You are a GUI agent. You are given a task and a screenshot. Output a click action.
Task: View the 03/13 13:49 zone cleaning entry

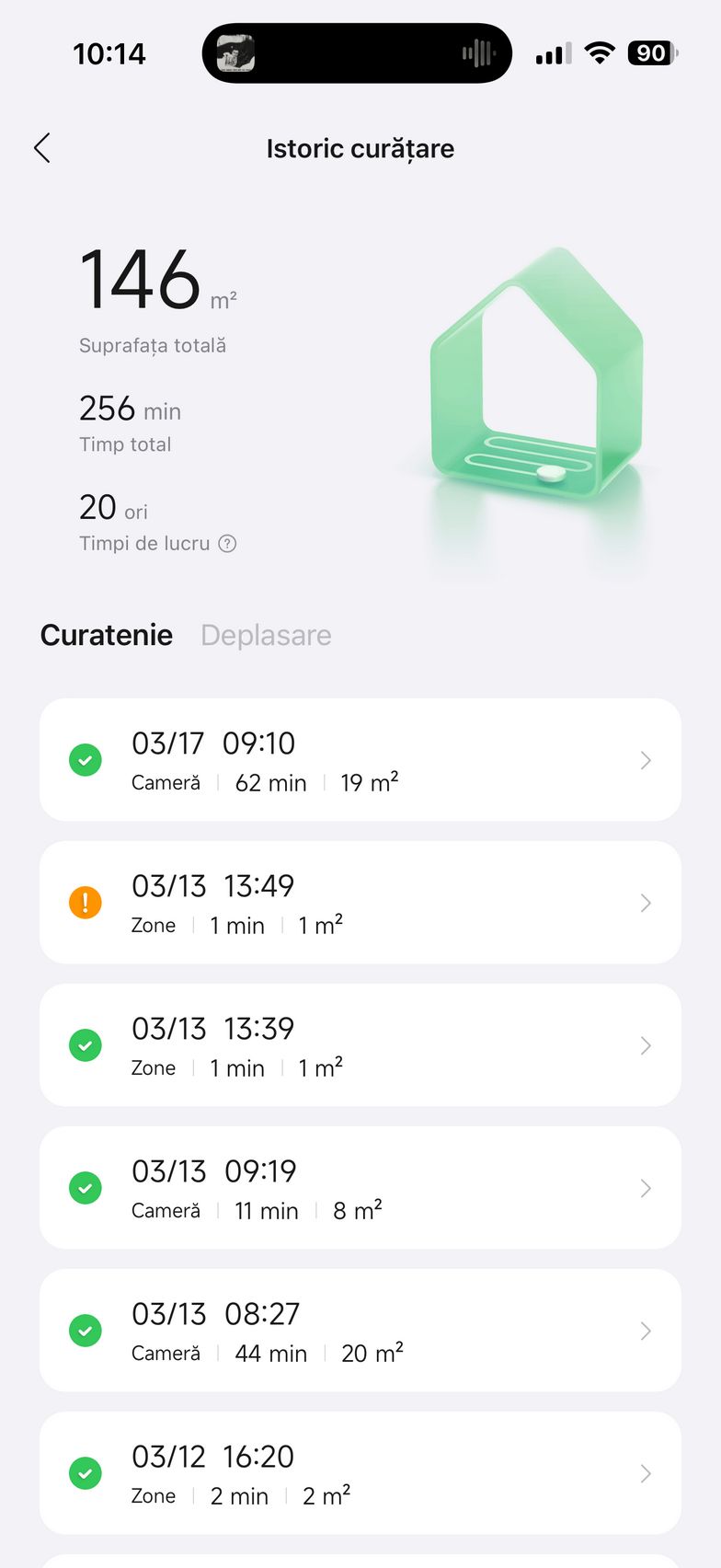click(x=360, y=903)
